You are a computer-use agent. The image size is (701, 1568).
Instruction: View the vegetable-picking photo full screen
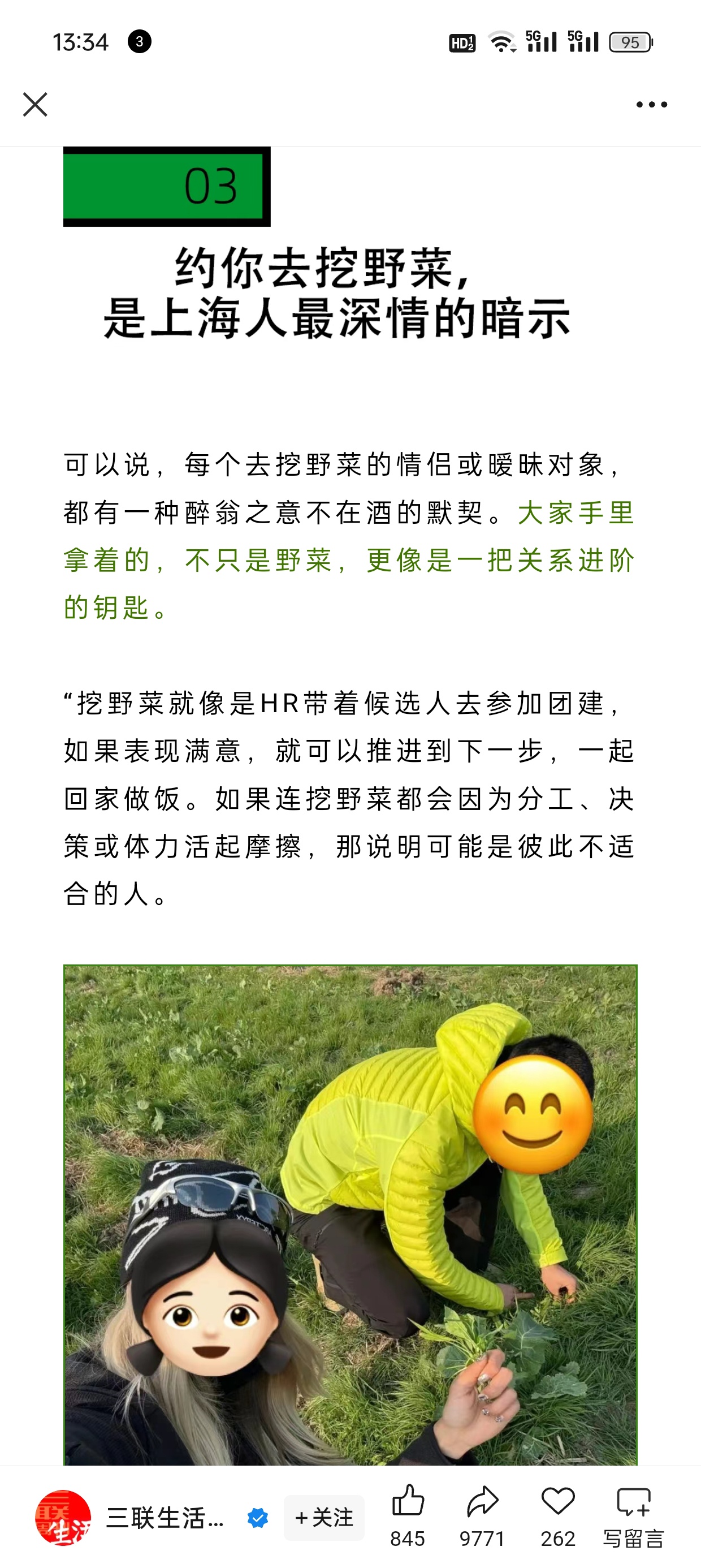(x=350, y=1215)
